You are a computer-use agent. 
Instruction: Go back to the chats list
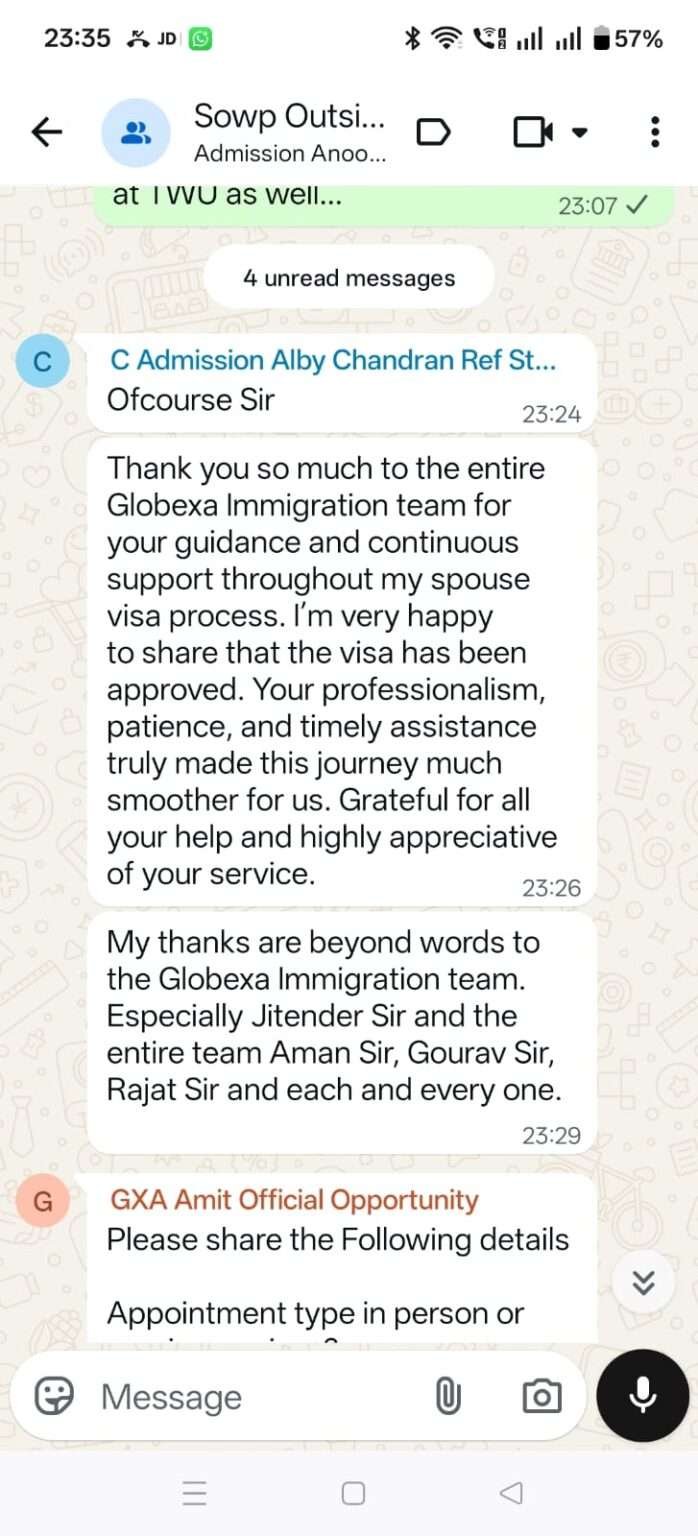(47, 132)
